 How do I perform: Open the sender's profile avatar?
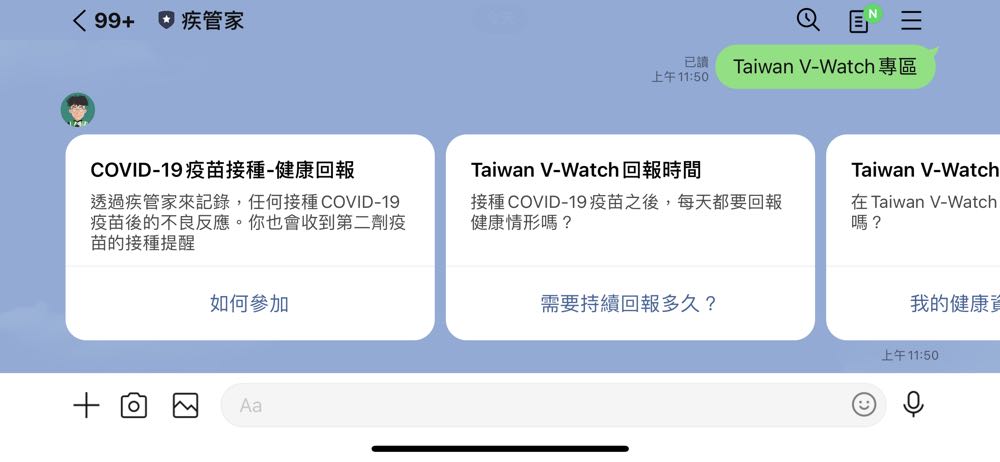pos(78,110)
